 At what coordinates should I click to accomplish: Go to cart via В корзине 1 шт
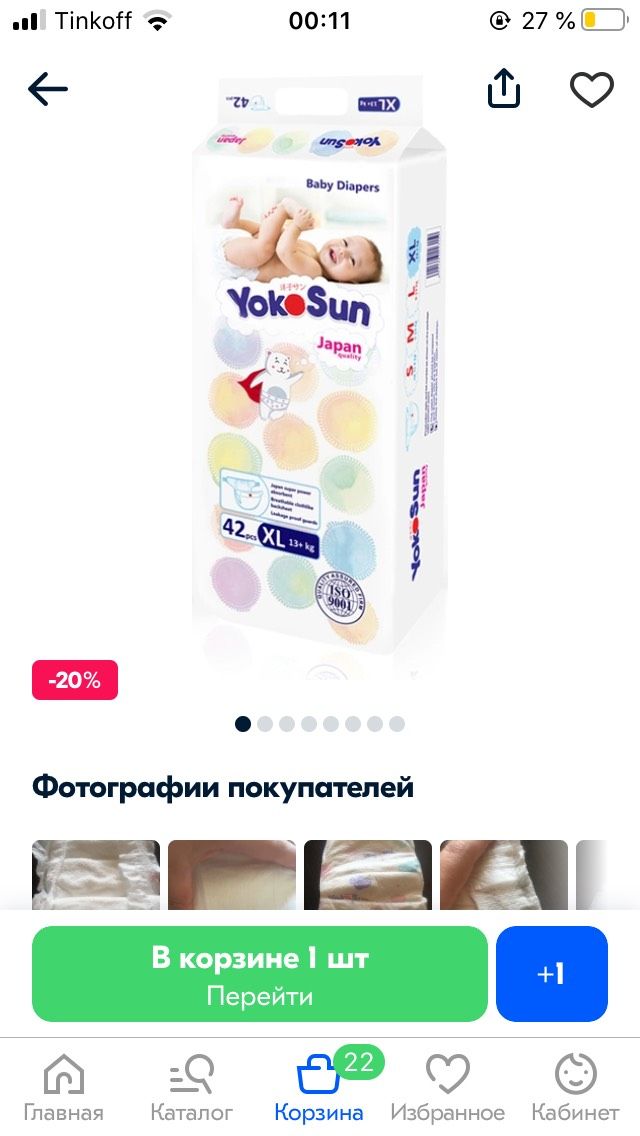259,974
